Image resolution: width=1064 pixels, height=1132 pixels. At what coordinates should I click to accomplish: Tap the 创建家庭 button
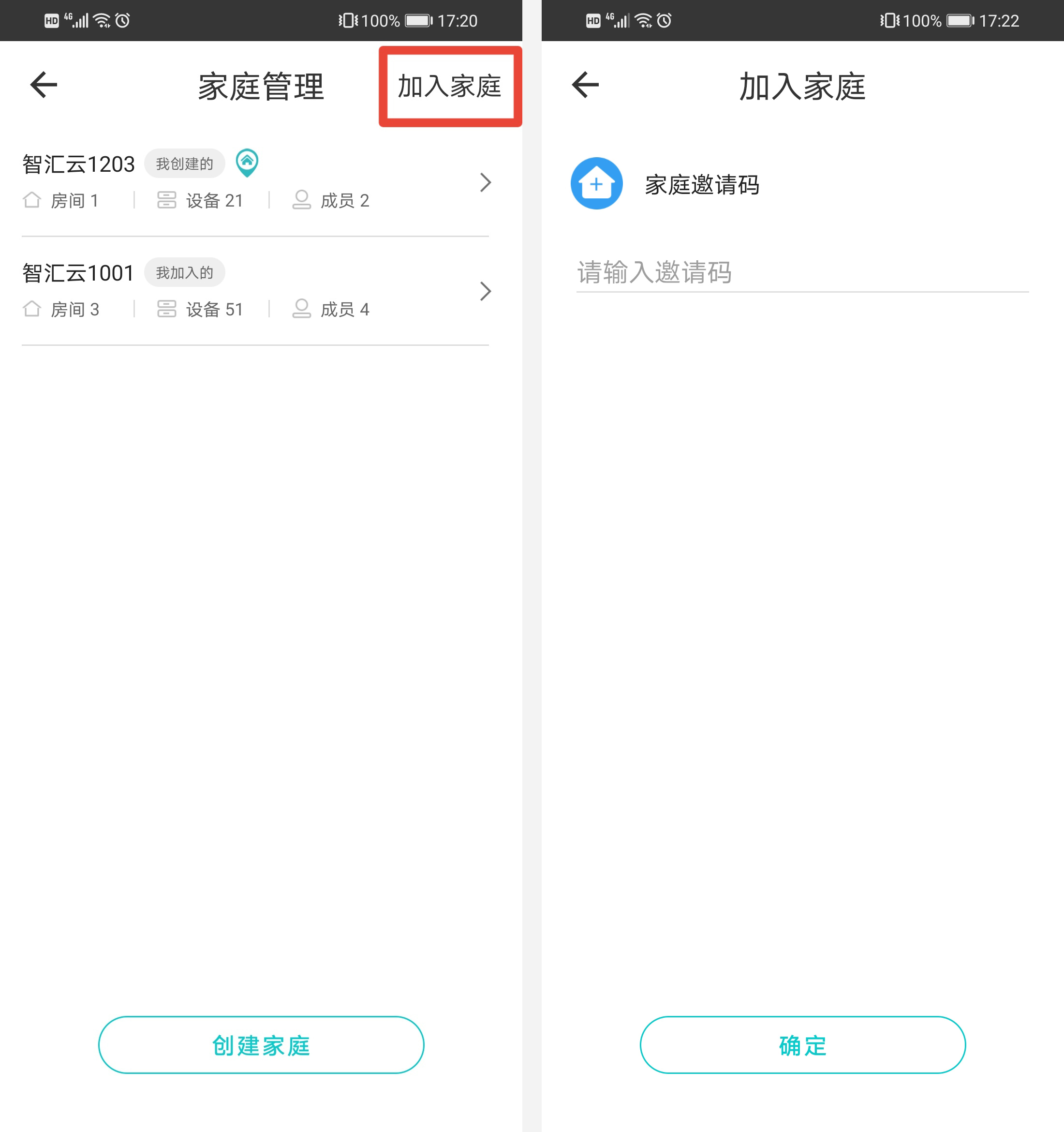(261, 1045)
